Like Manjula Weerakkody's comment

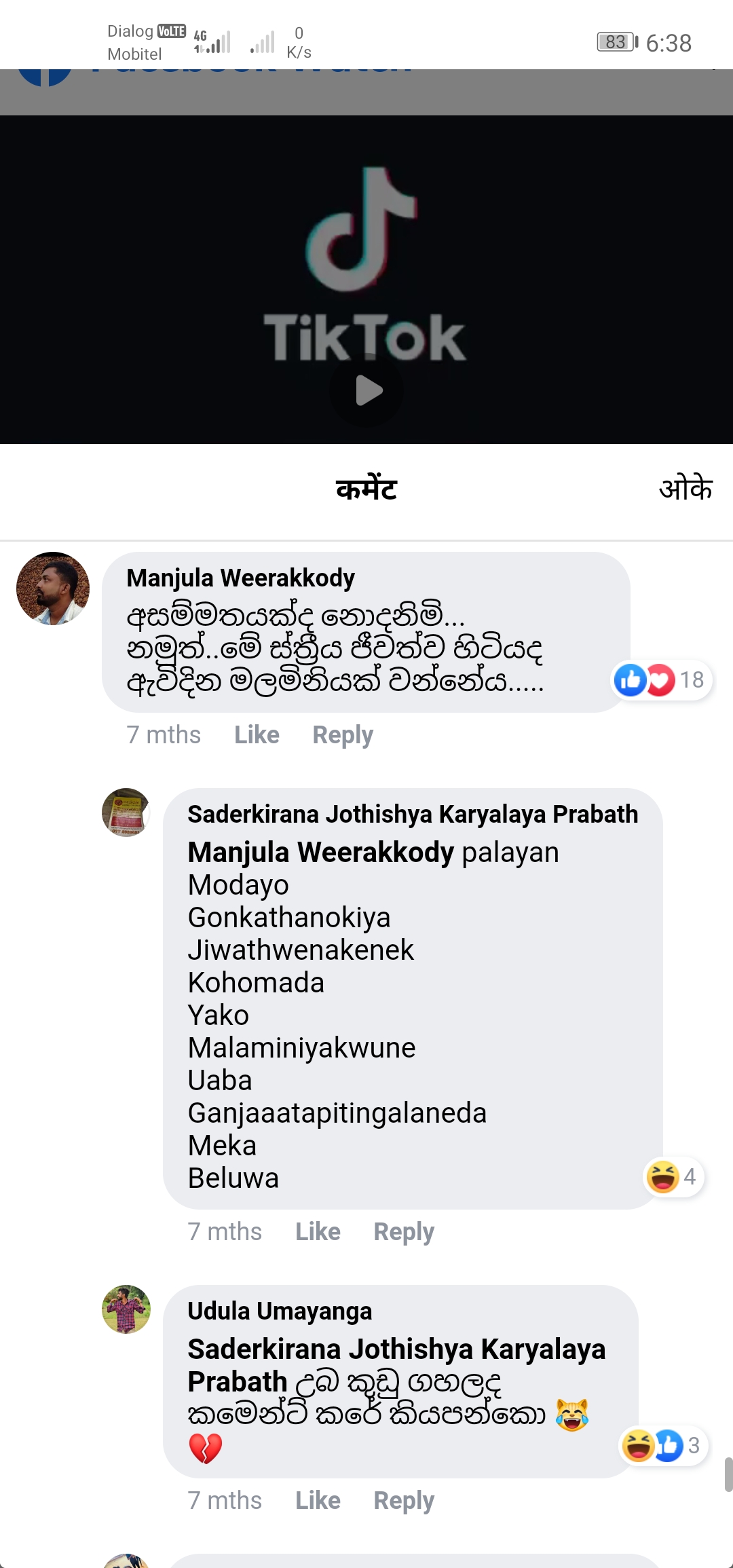(x=257, y=734)
